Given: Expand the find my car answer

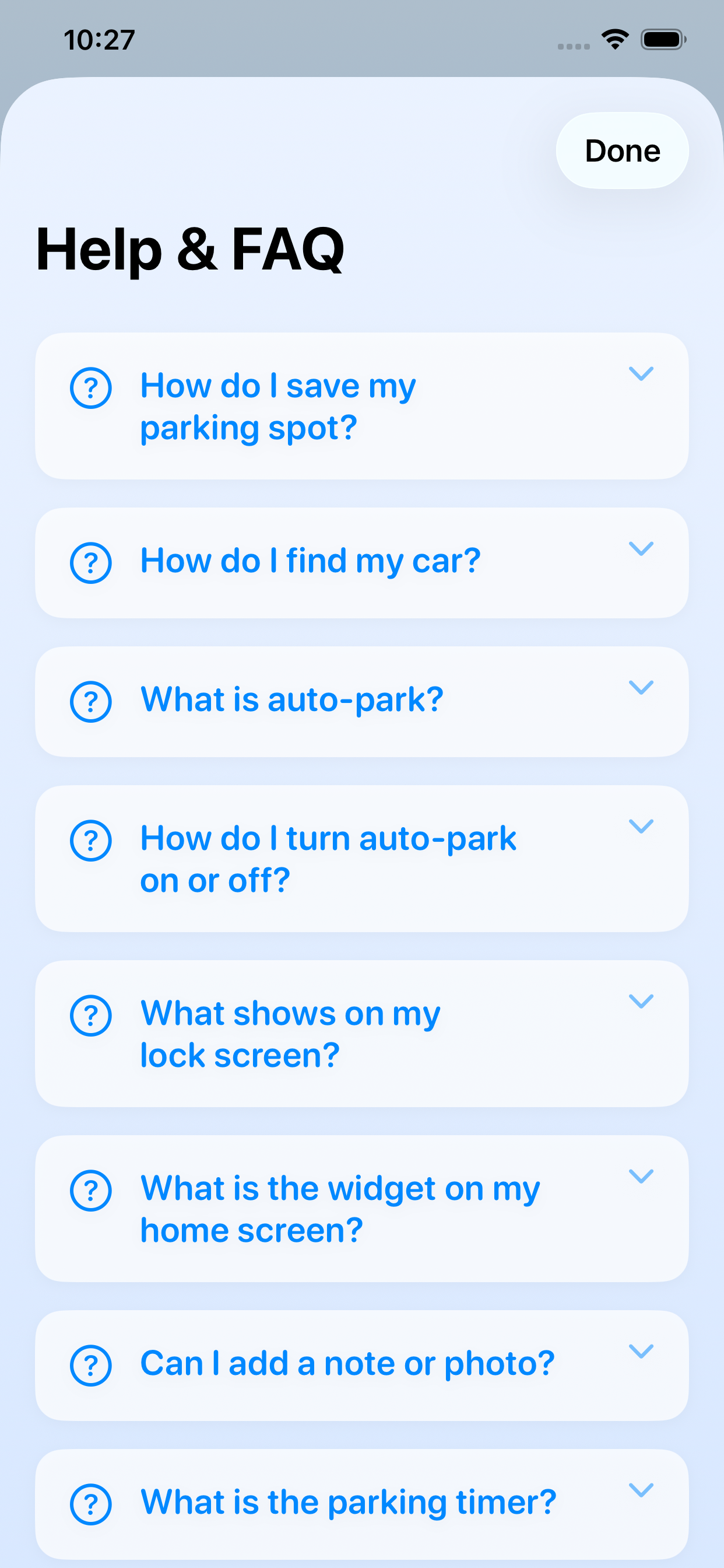Looking at the screenshot, I should [x=642, y=549].
